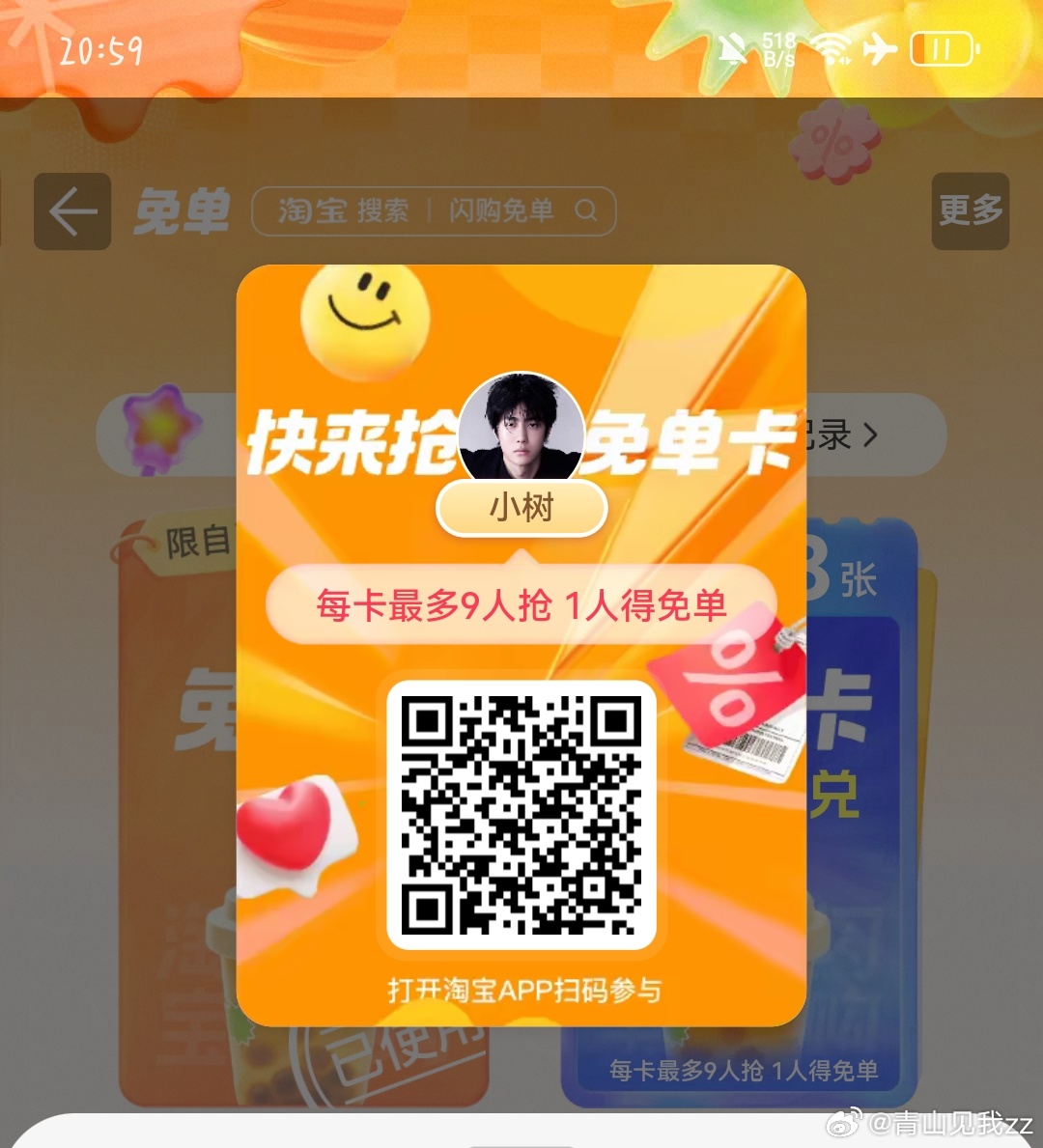The image size is (1043, 1148).
Task: Open the 淘宝搜索 闪购免单 search box
Action: (x=434, y=211)
